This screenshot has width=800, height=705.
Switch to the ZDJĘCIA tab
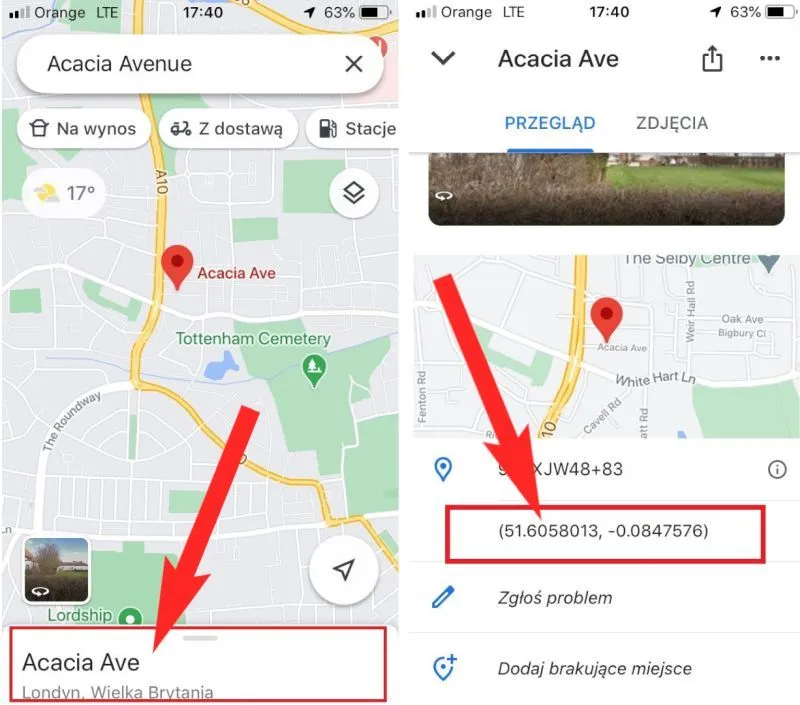coord(672,124)
